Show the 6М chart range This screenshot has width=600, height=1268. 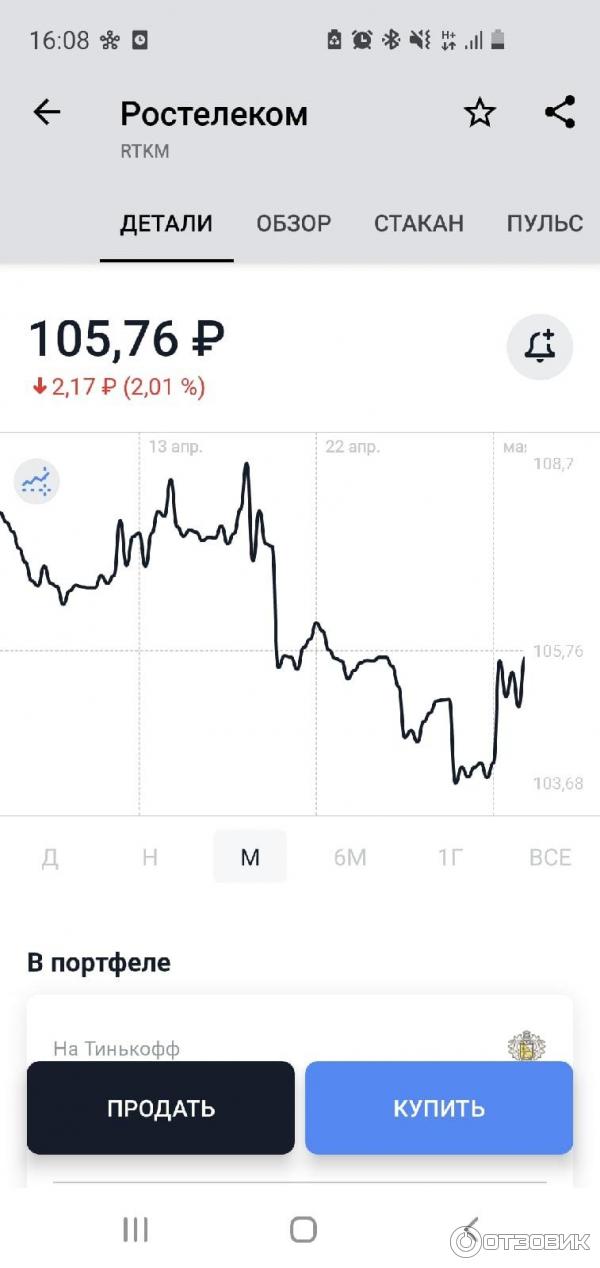pyautogui.click(x=350, y=858)
